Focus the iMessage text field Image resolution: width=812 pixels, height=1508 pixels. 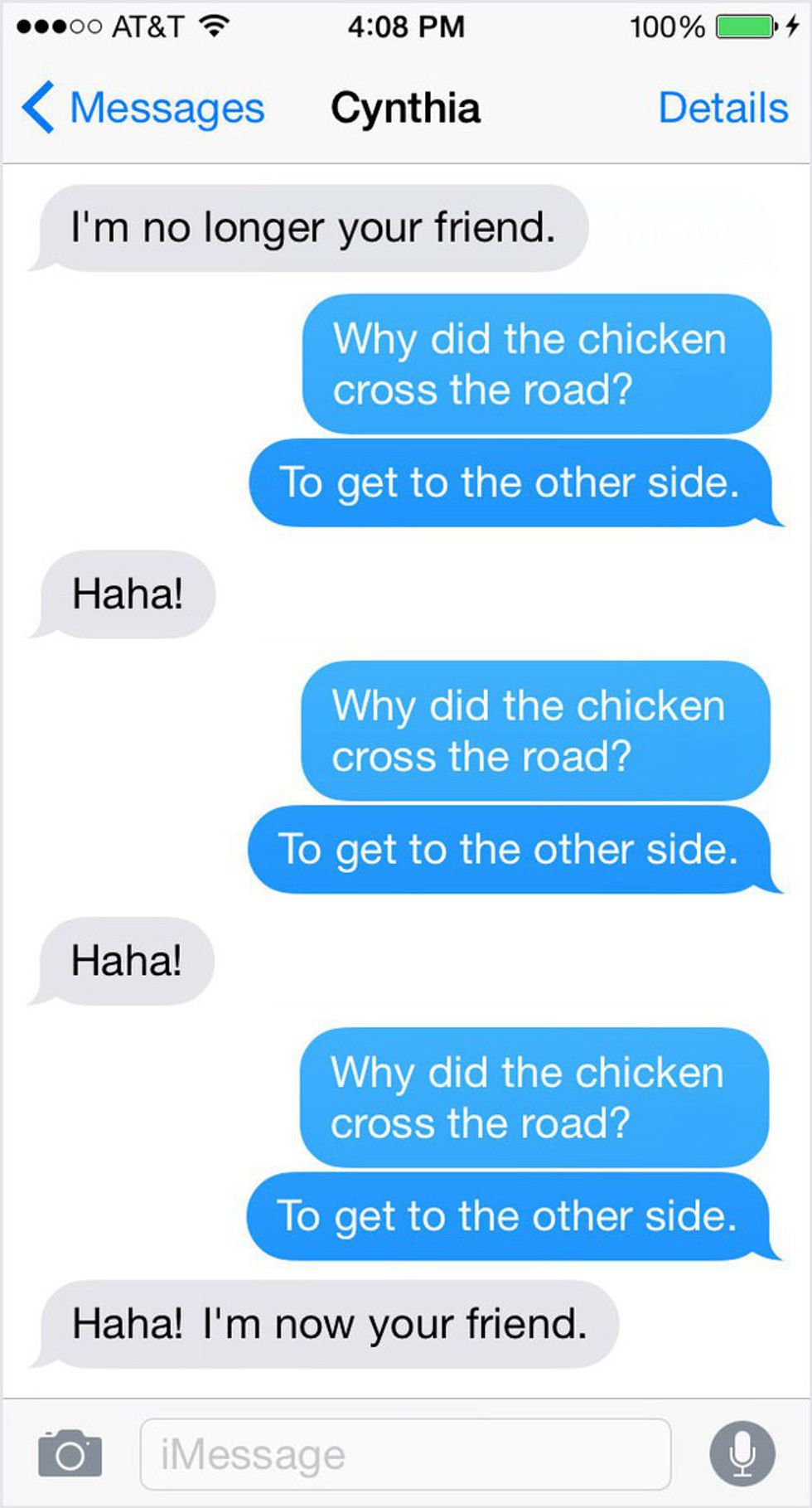tap(405, 1454)
